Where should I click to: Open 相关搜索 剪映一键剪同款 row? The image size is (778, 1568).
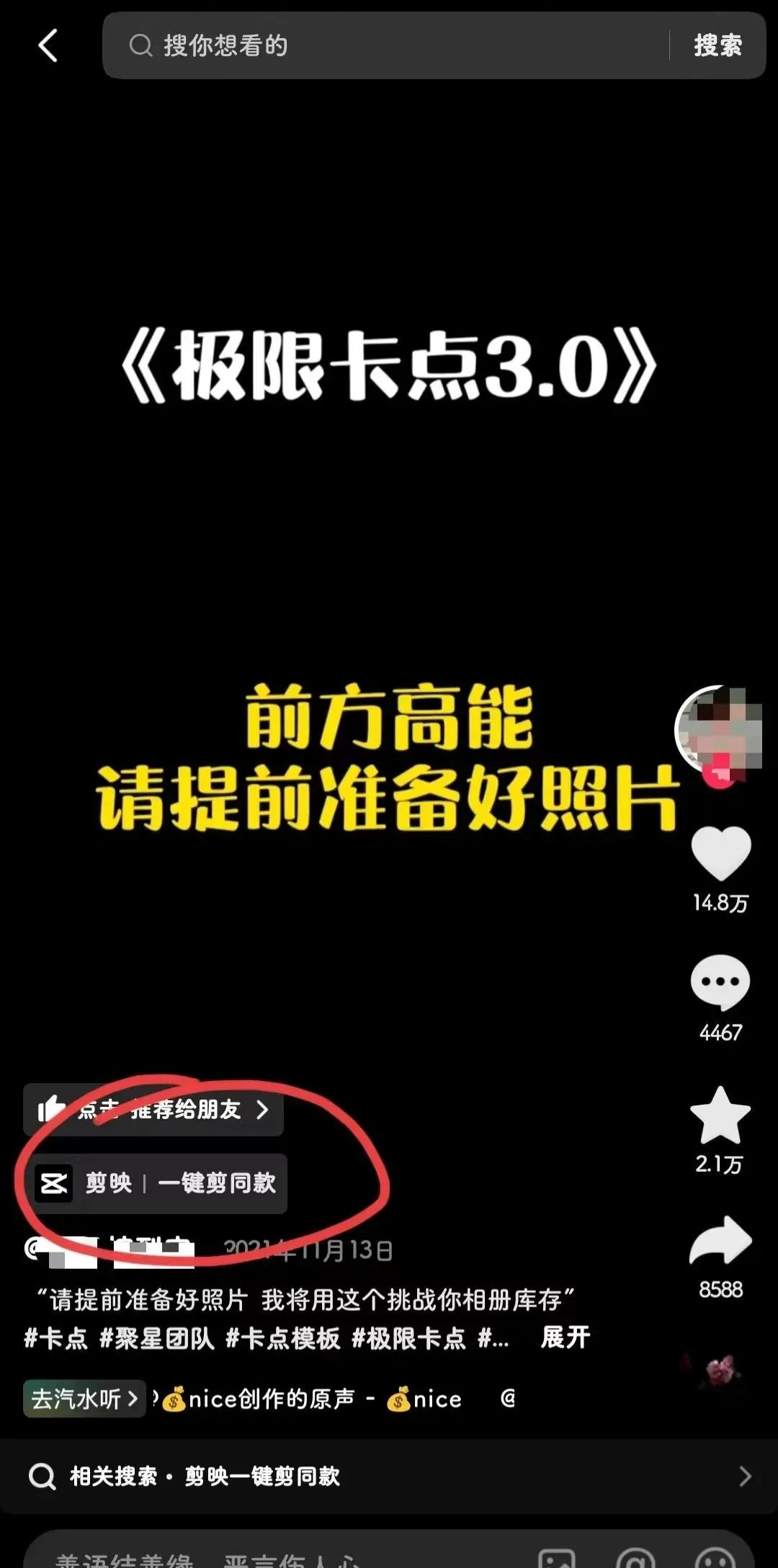coord(389,1476)
